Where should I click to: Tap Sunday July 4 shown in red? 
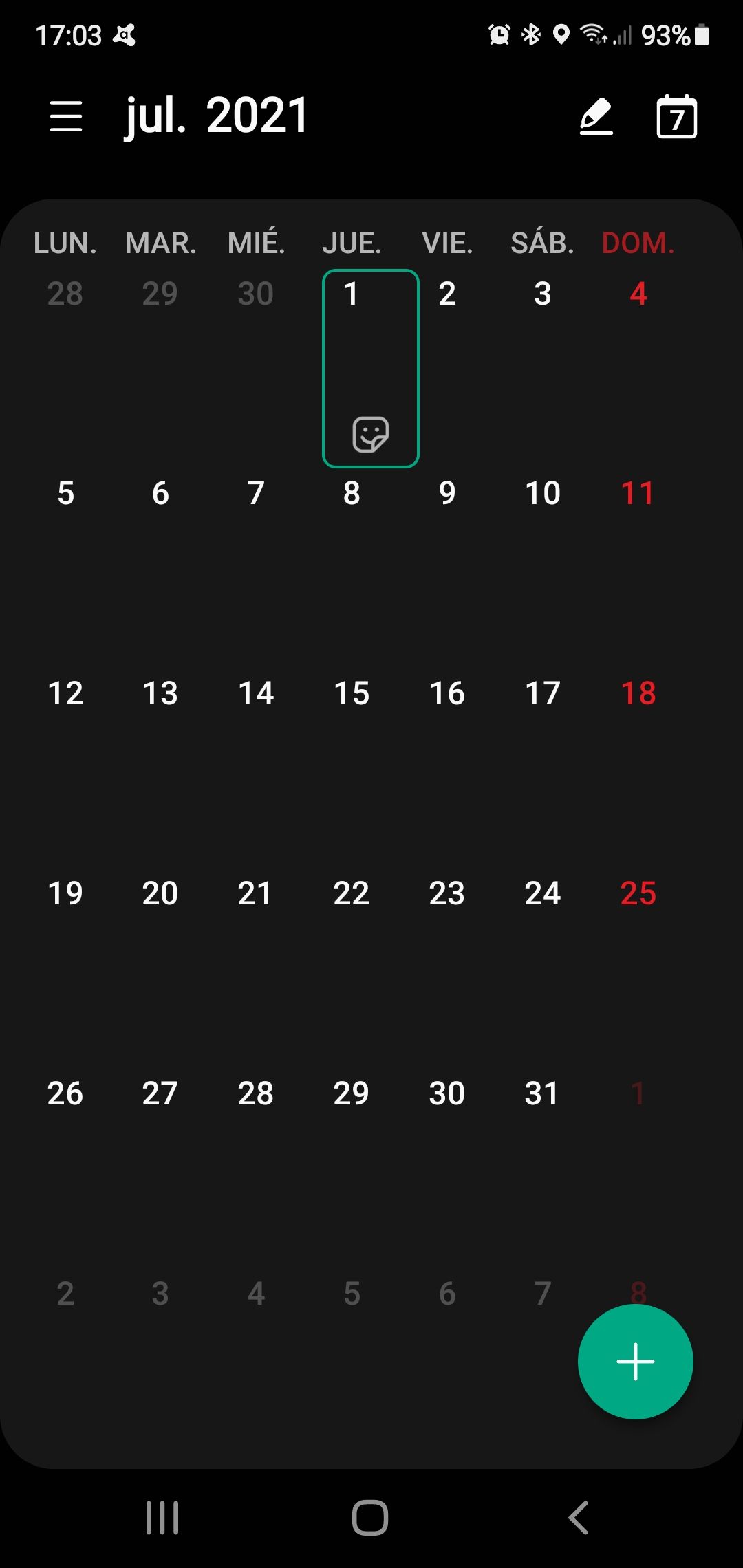637,294
